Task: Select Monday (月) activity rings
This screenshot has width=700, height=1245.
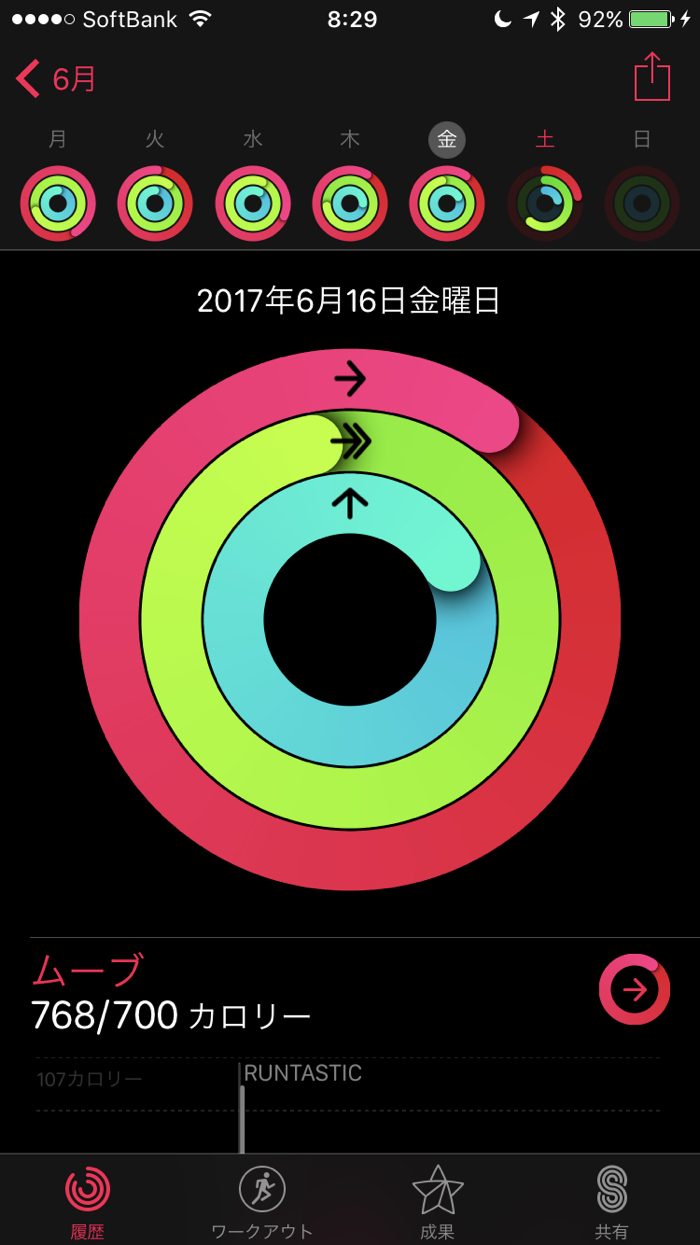Action: click(58, 203)
